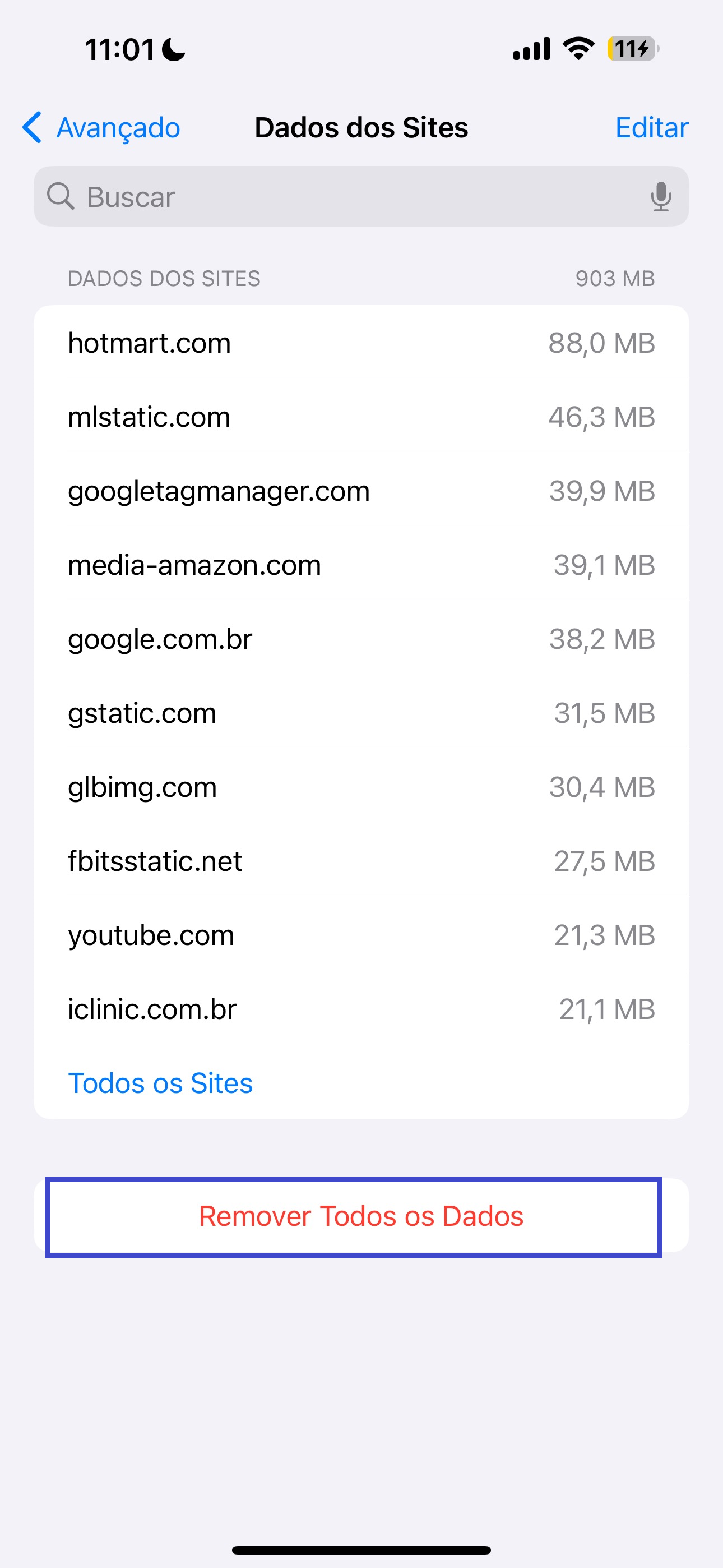Viewport: 723px width, 1568px height.
Task: Activate the microphone dictation icon
Action: tap(660, 197)
